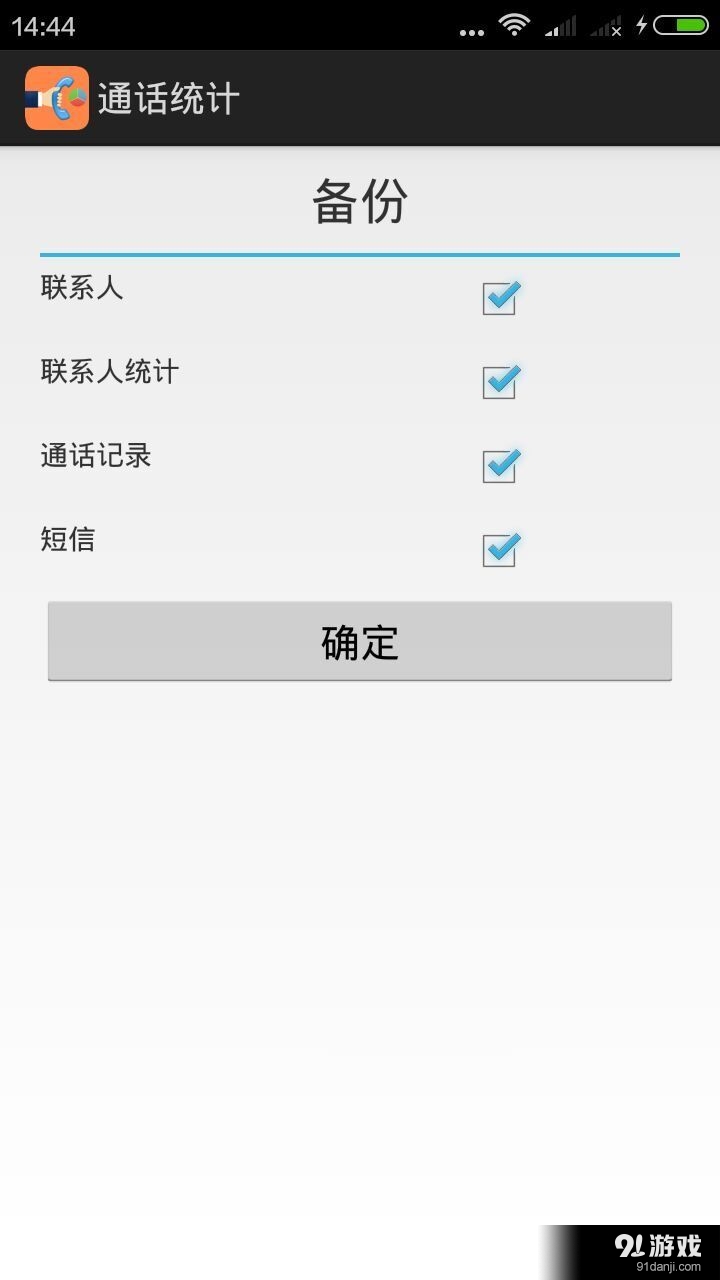720x1280 pixels.
Task: Deselect the 短信 backup checkbox
Action: [499, 550]
